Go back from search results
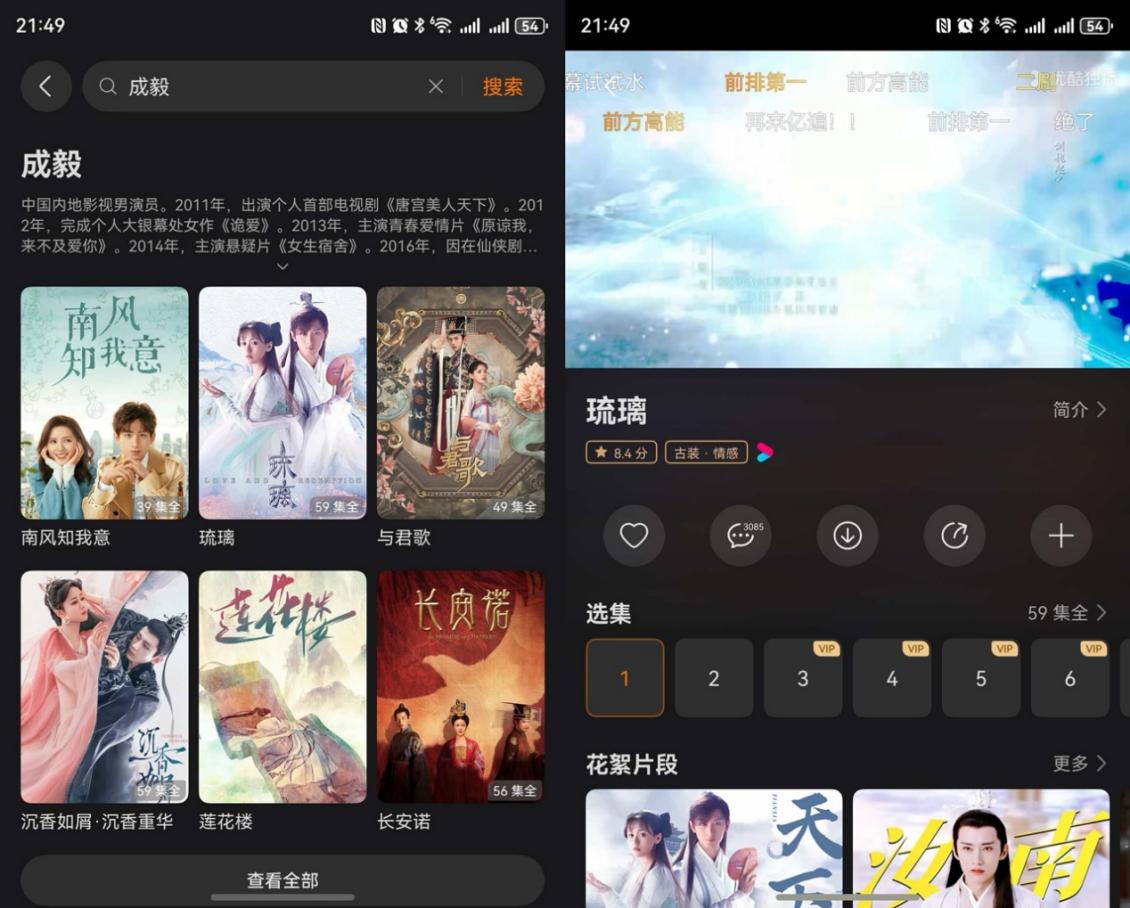 pyautogui.click(x=45, y=87)
